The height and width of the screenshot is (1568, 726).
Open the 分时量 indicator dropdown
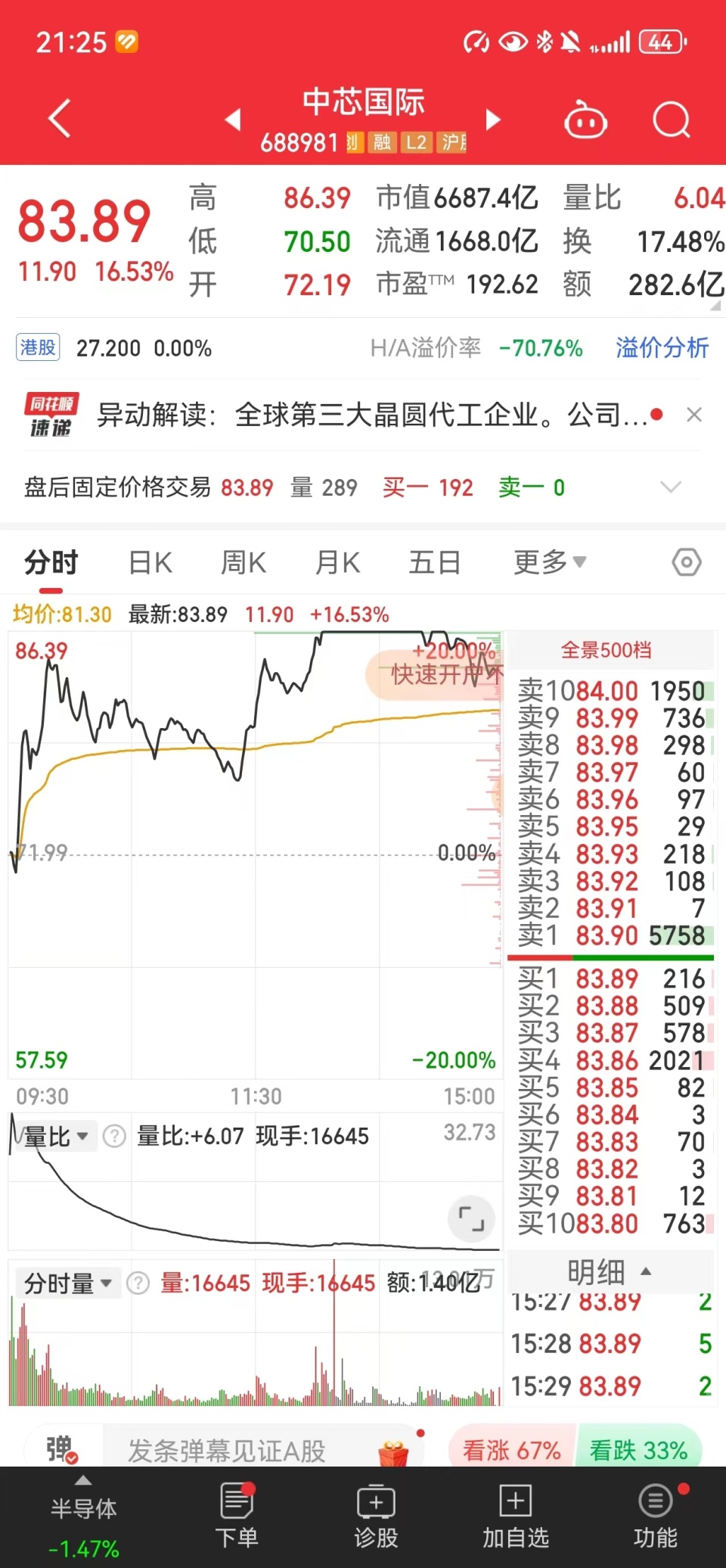click(68, 1282)
